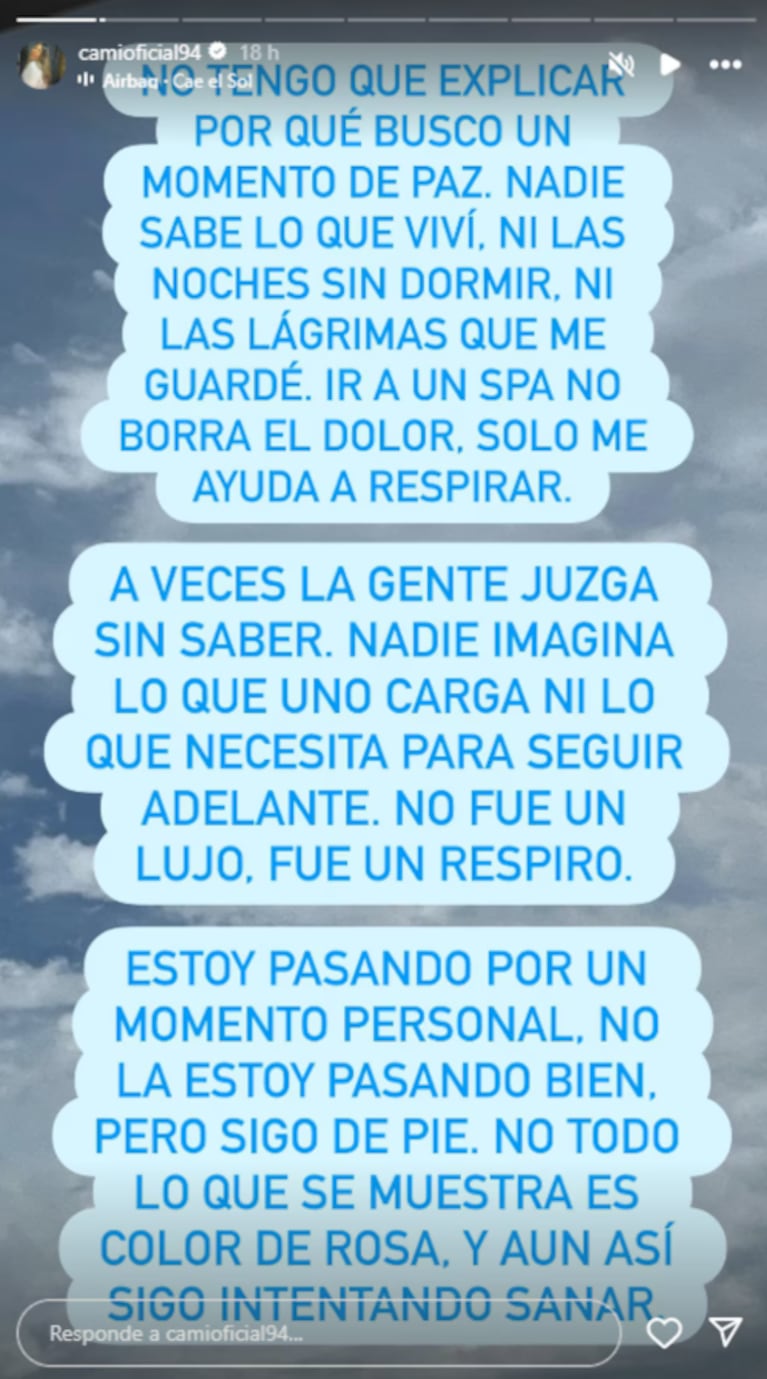
Task: Pause the story using the play control
Action: [x=672, y=64]
